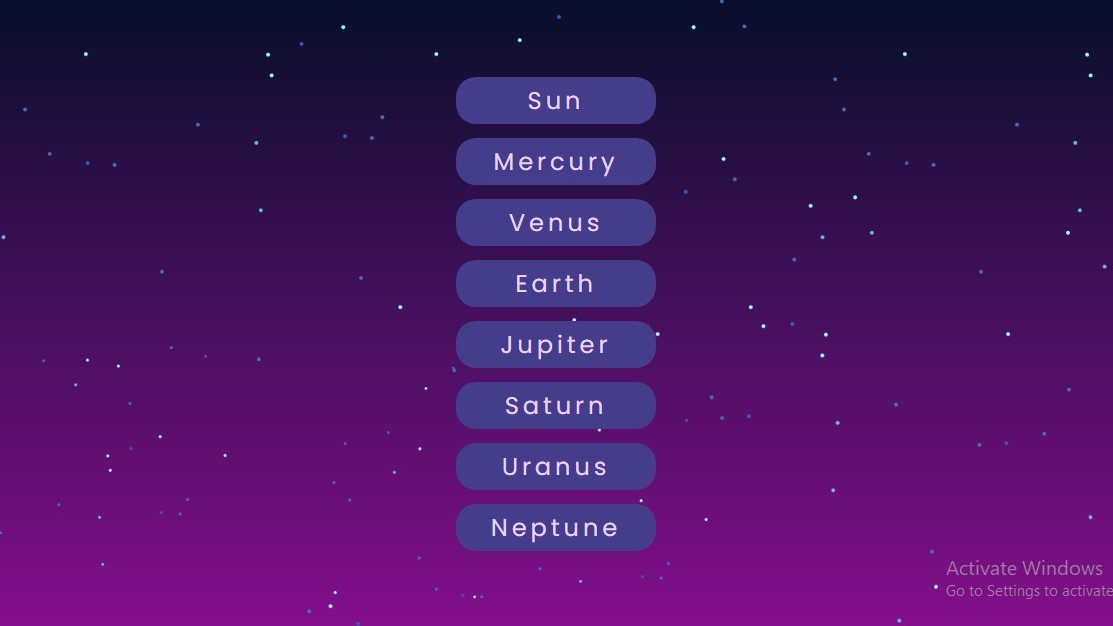This screenshot has height=626, width=1113.
Task: Open the Jupiter button
Action: click(555, 345)
